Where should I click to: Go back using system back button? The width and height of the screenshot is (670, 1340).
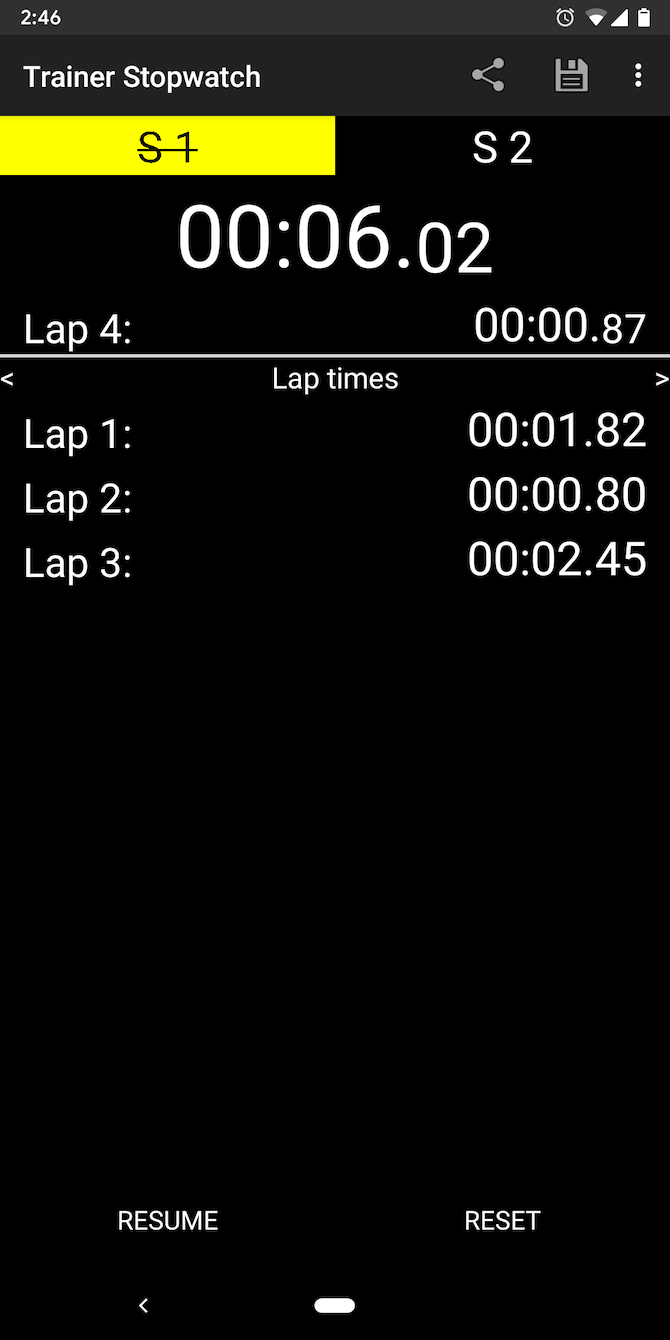tap(143, 1305)
